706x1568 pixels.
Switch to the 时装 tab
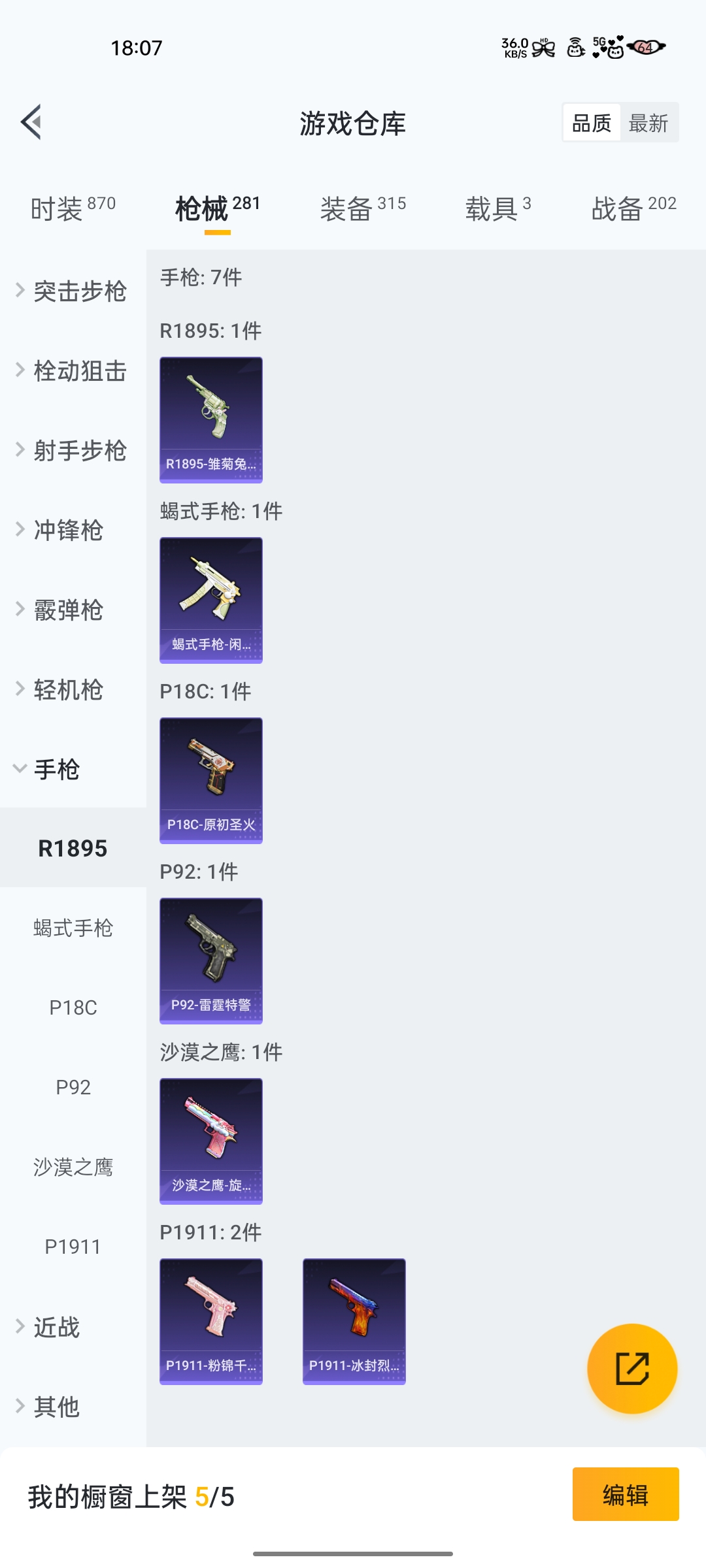click(73, 208)
